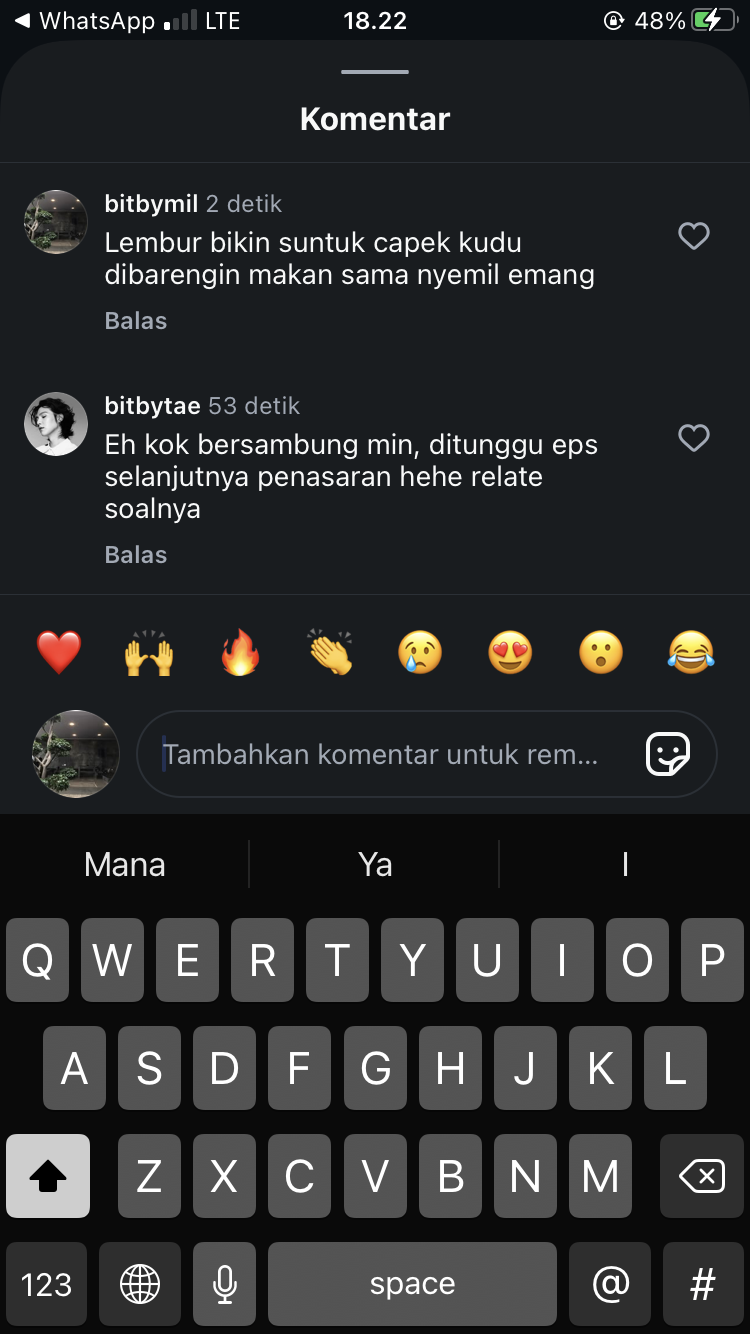Choose the keyboard suggestion Mana
This screenshot has width=750, height=1334.
tap(125, 864)
